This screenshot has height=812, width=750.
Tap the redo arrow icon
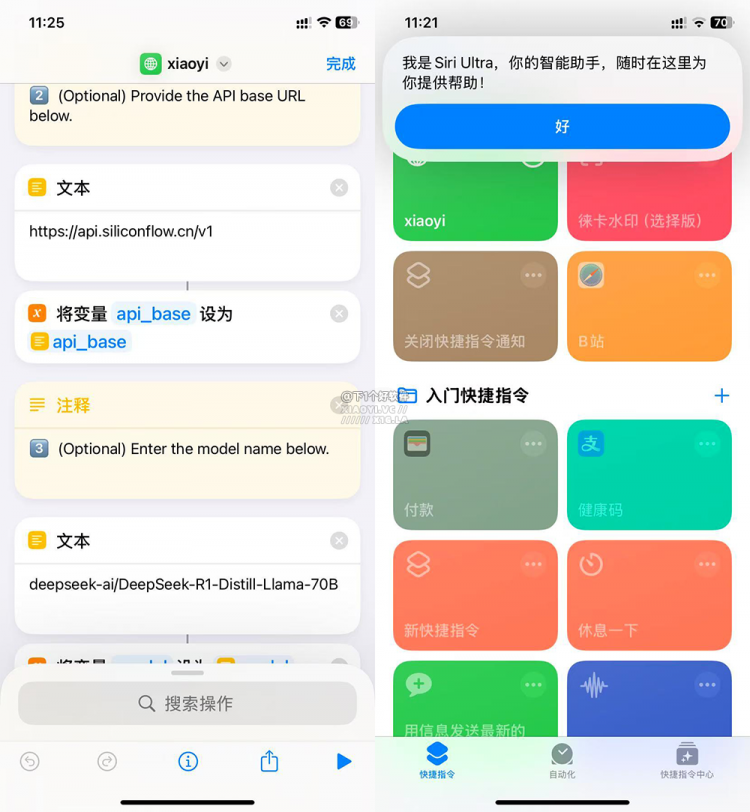coord(107,761)
